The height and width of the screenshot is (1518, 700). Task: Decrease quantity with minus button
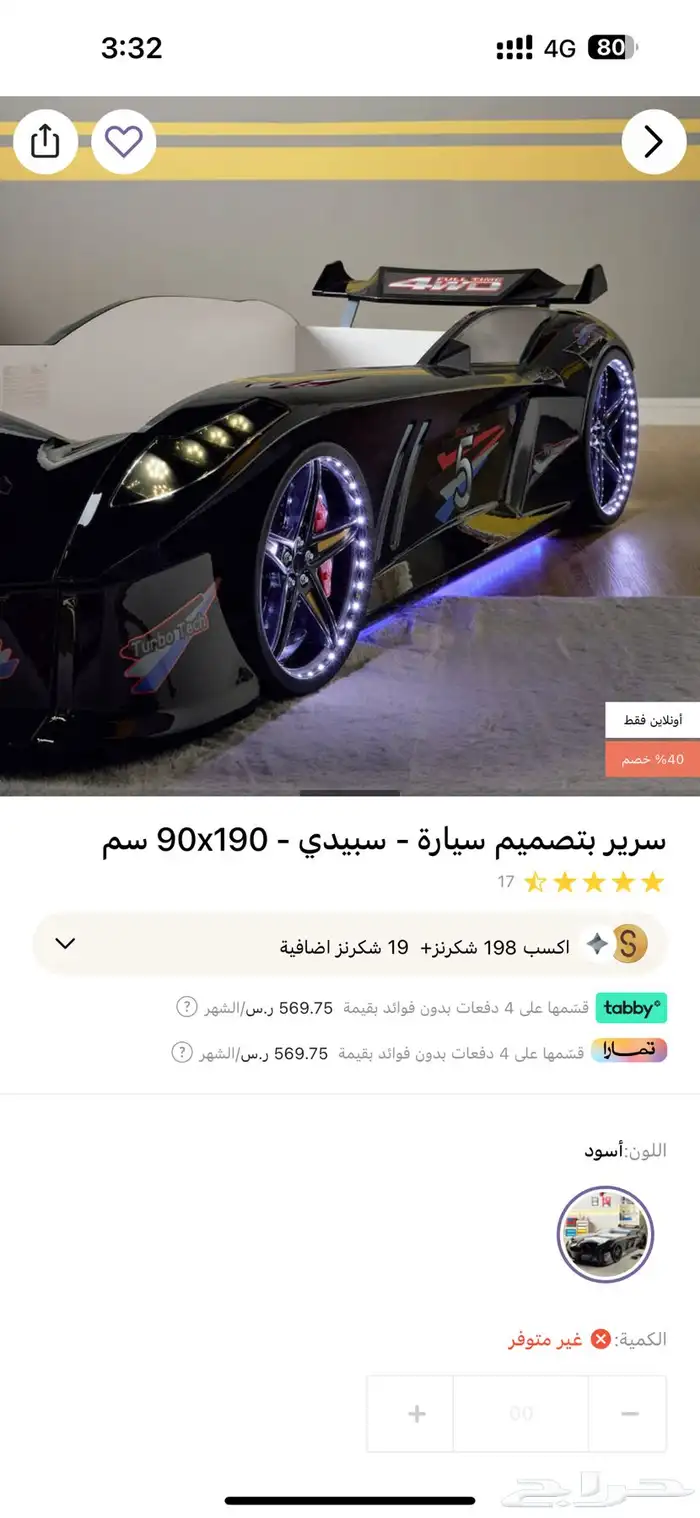pos(629,1413)
